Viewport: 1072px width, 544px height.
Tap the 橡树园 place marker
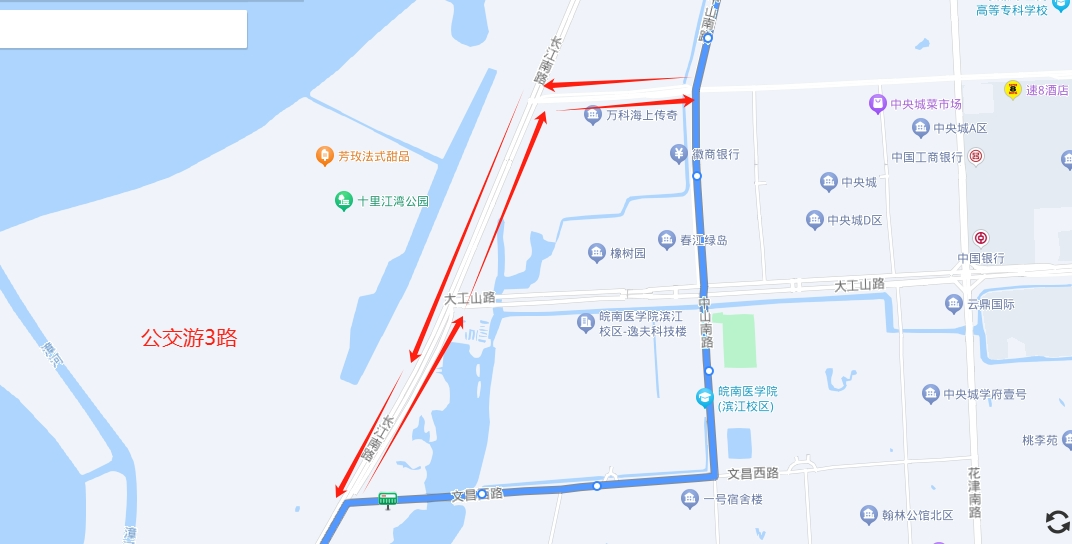pos(597,253)
